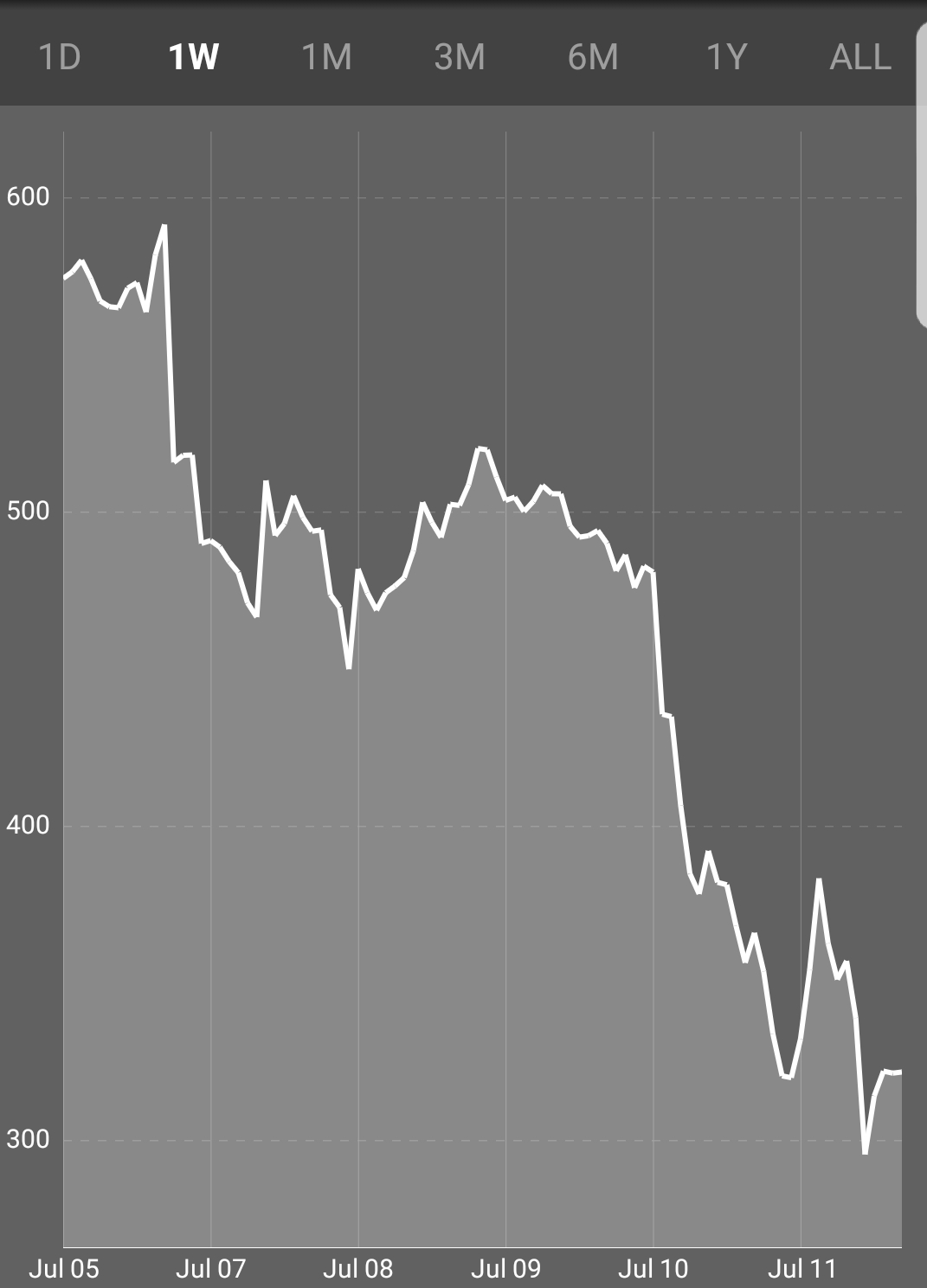927x1288 pixels.
Task: View the 1Y chart range
Action: point(726,57)
